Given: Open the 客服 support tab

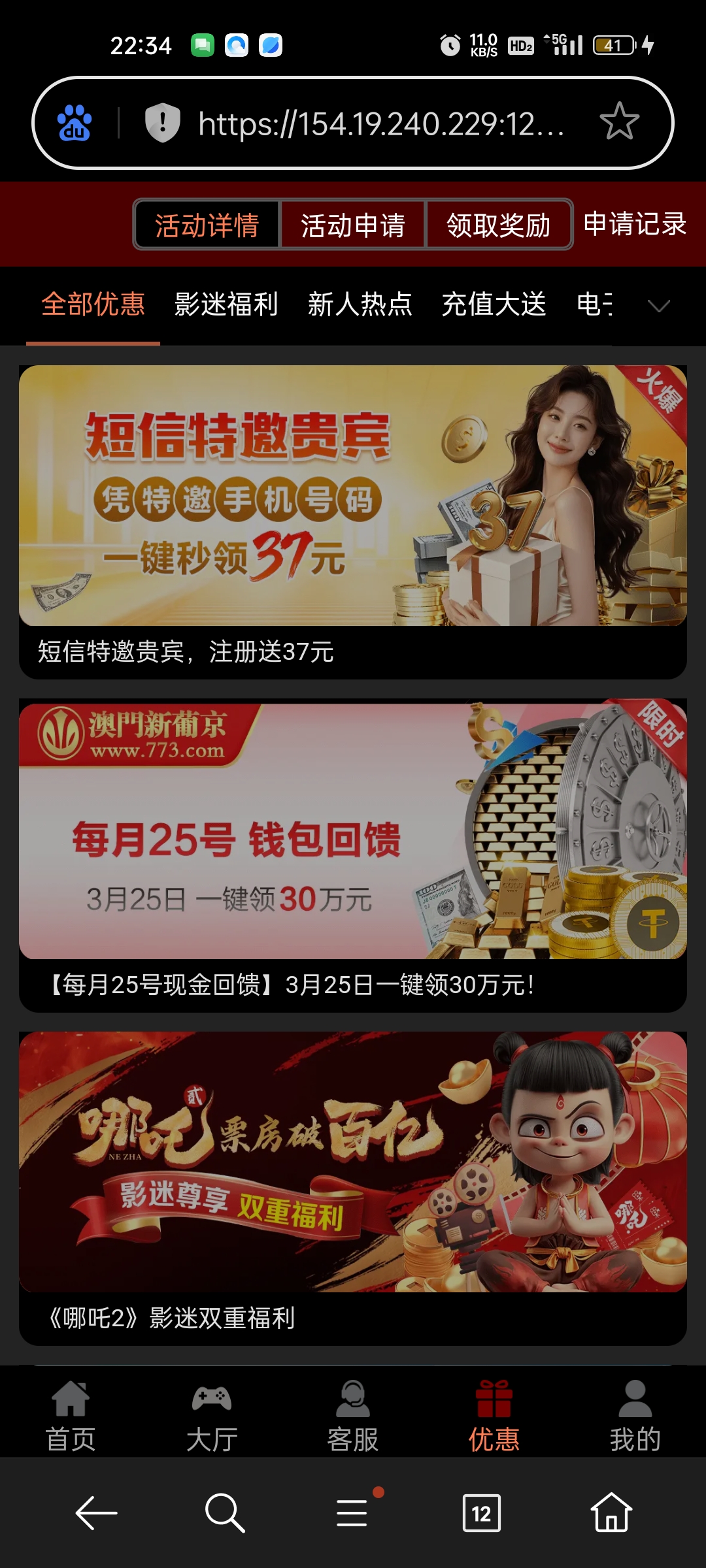Looking at the screenshot, I should [353, 1414].
